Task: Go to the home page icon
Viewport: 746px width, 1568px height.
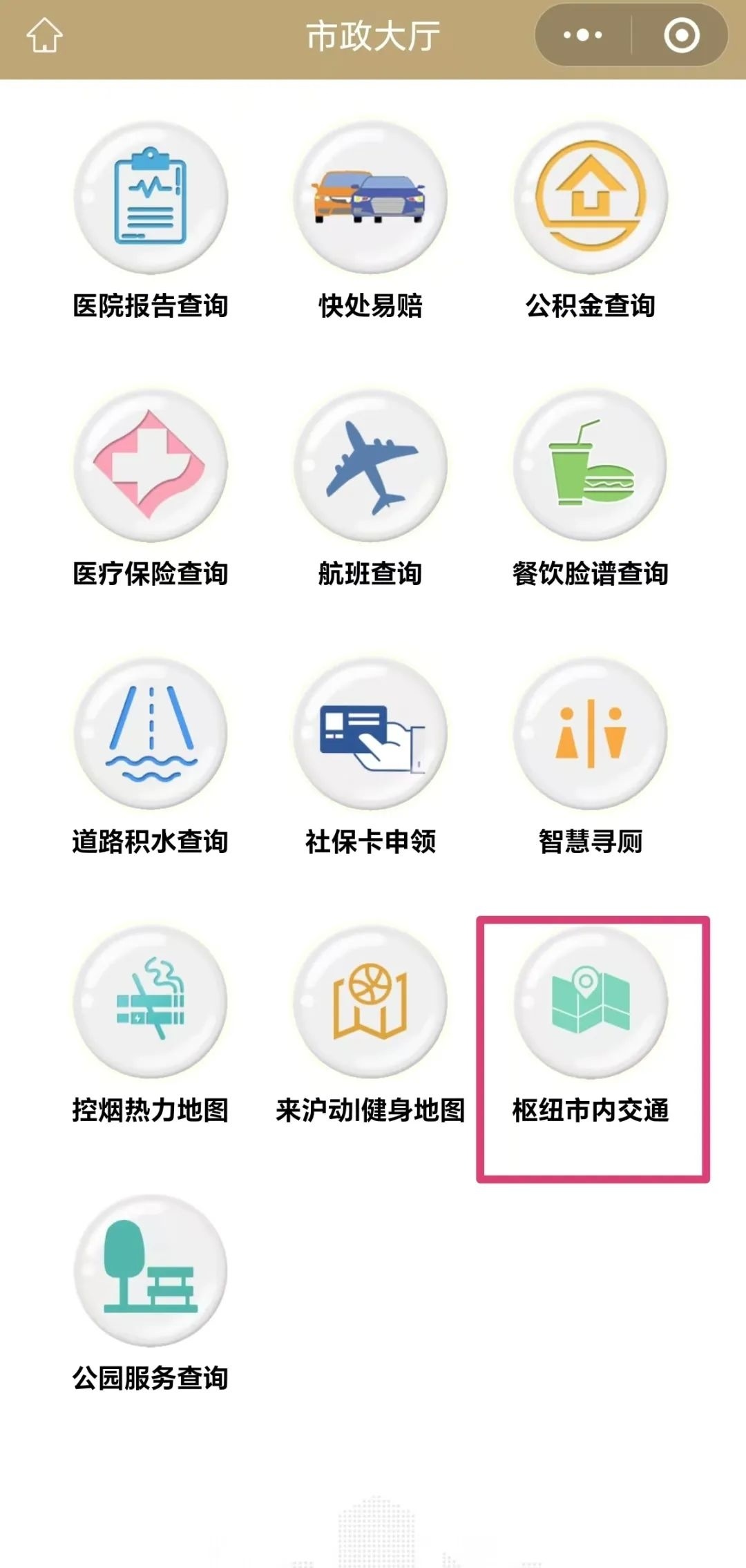Action: coord(45,36)
